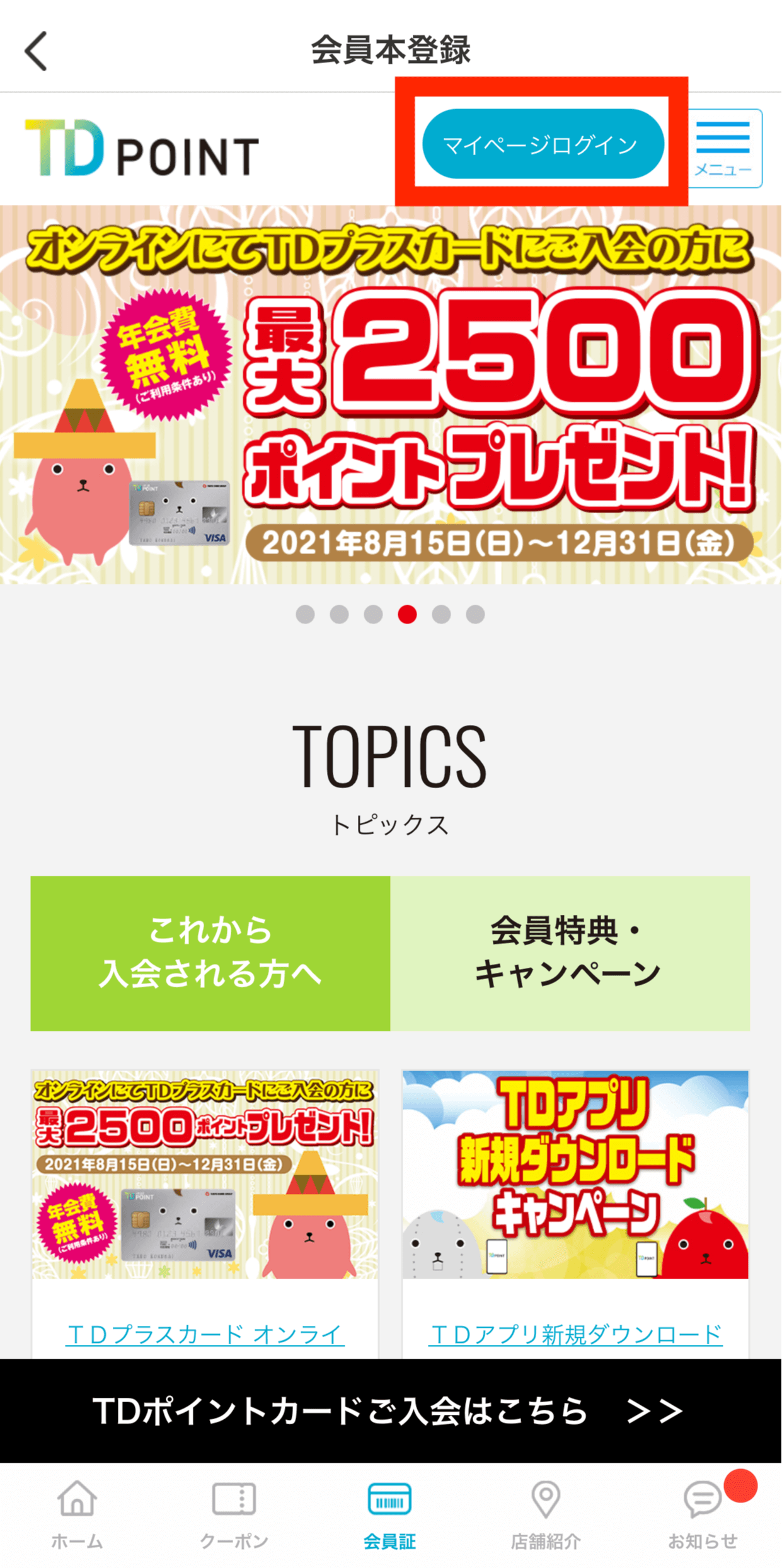This screenshot has height=1568, width=782.
Task: Open the 2500 point present banner
Action: (391, 394)
